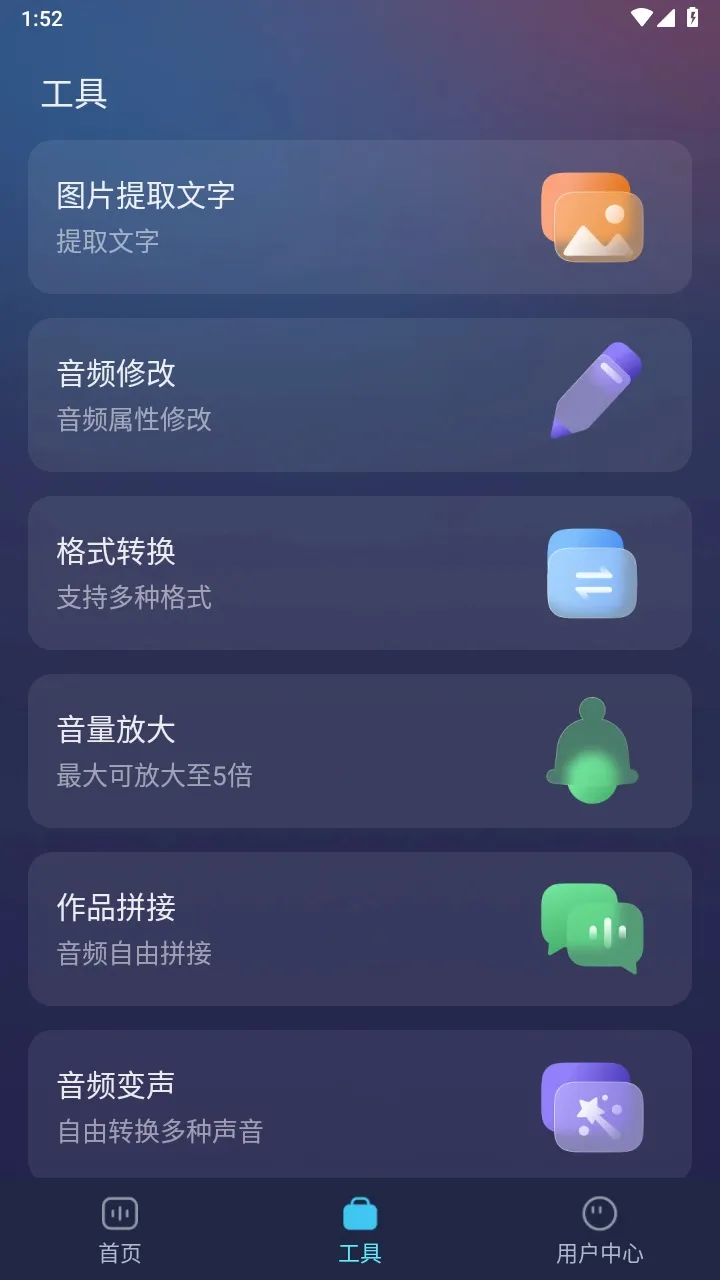The image size is (720, 1280).
Task: Tap the 作品拼接 tool card
Action: coord(359,929)
